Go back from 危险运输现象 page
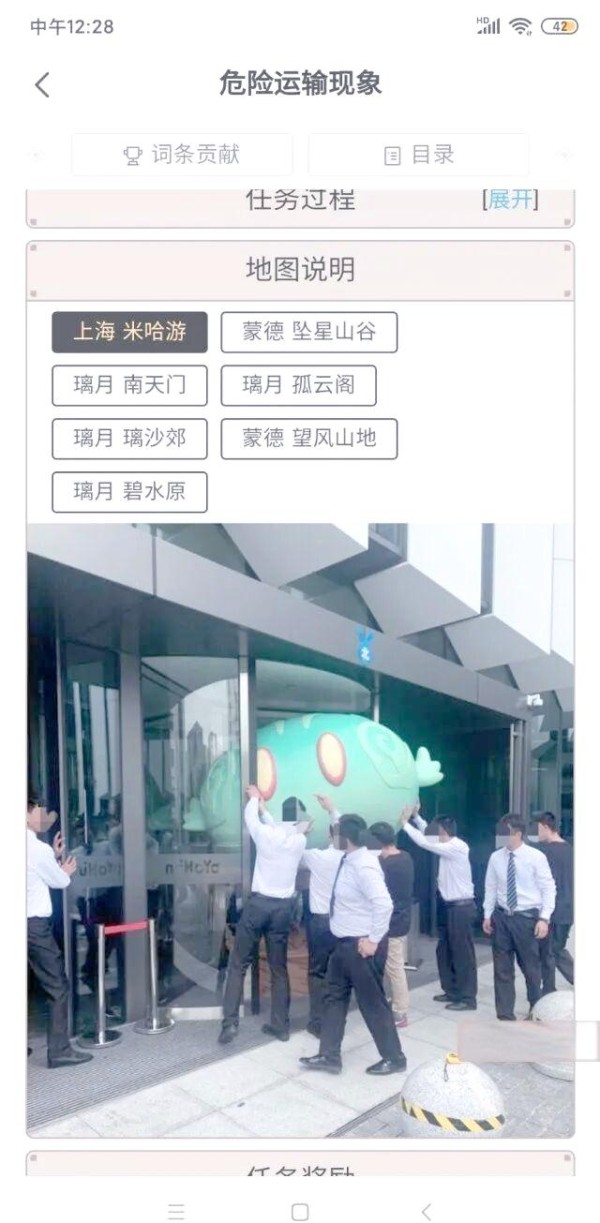The width and height of the screenshot is (600, 1223). pos(42,85)
